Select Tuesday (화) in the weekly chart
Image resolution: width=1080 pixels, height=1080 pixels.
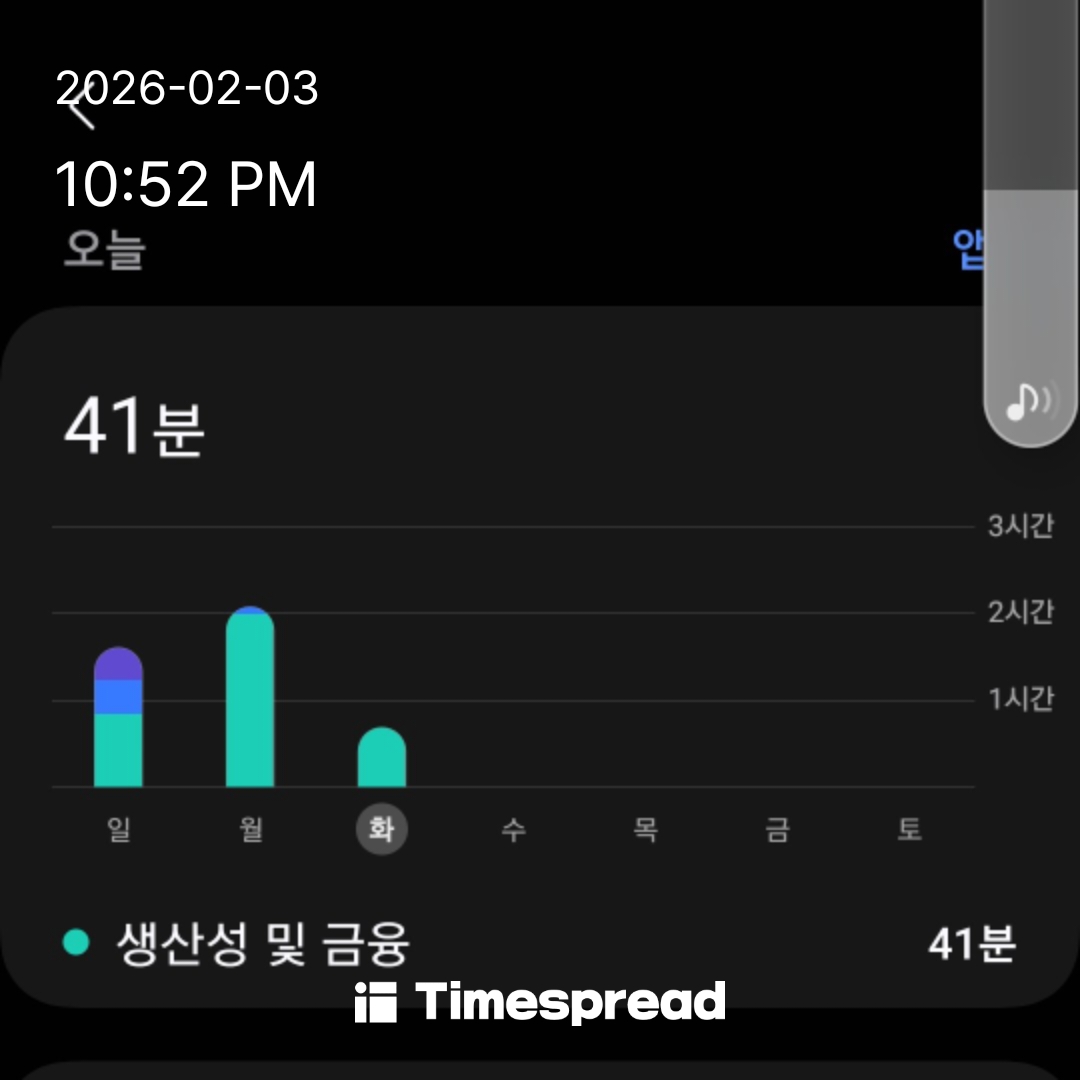tap(381, 829)
